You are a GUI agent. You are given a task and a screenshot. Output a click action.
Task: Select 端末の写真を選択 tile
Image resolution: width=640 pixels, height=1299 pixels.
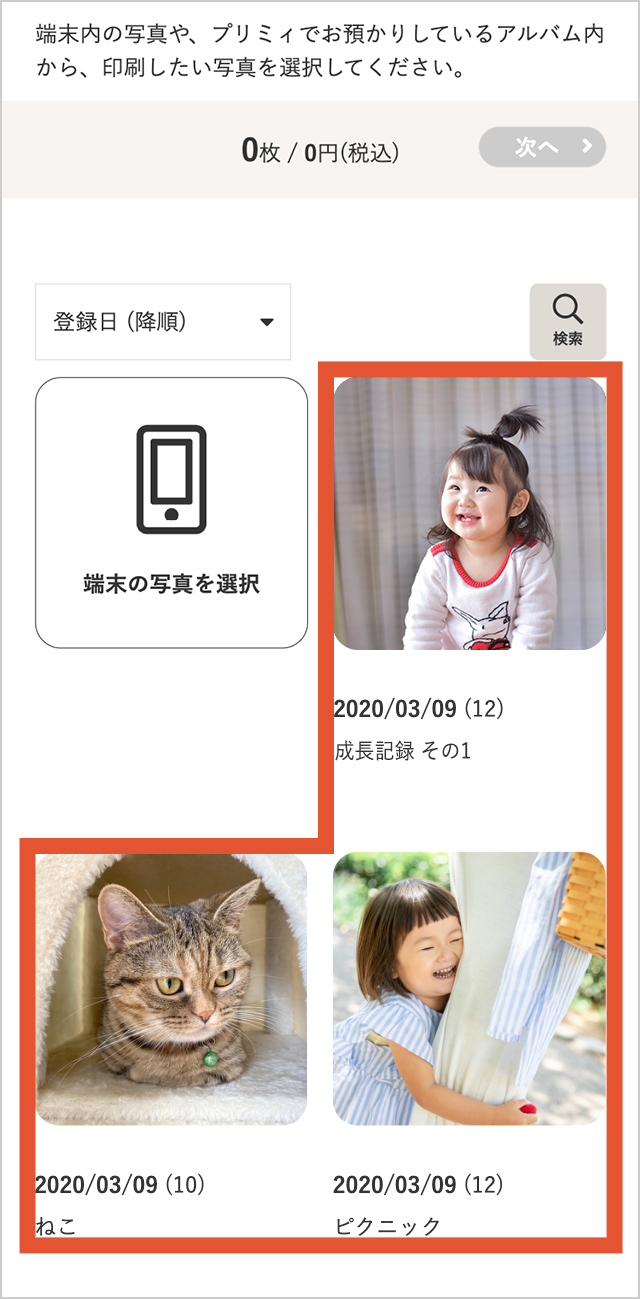(171, 512)
